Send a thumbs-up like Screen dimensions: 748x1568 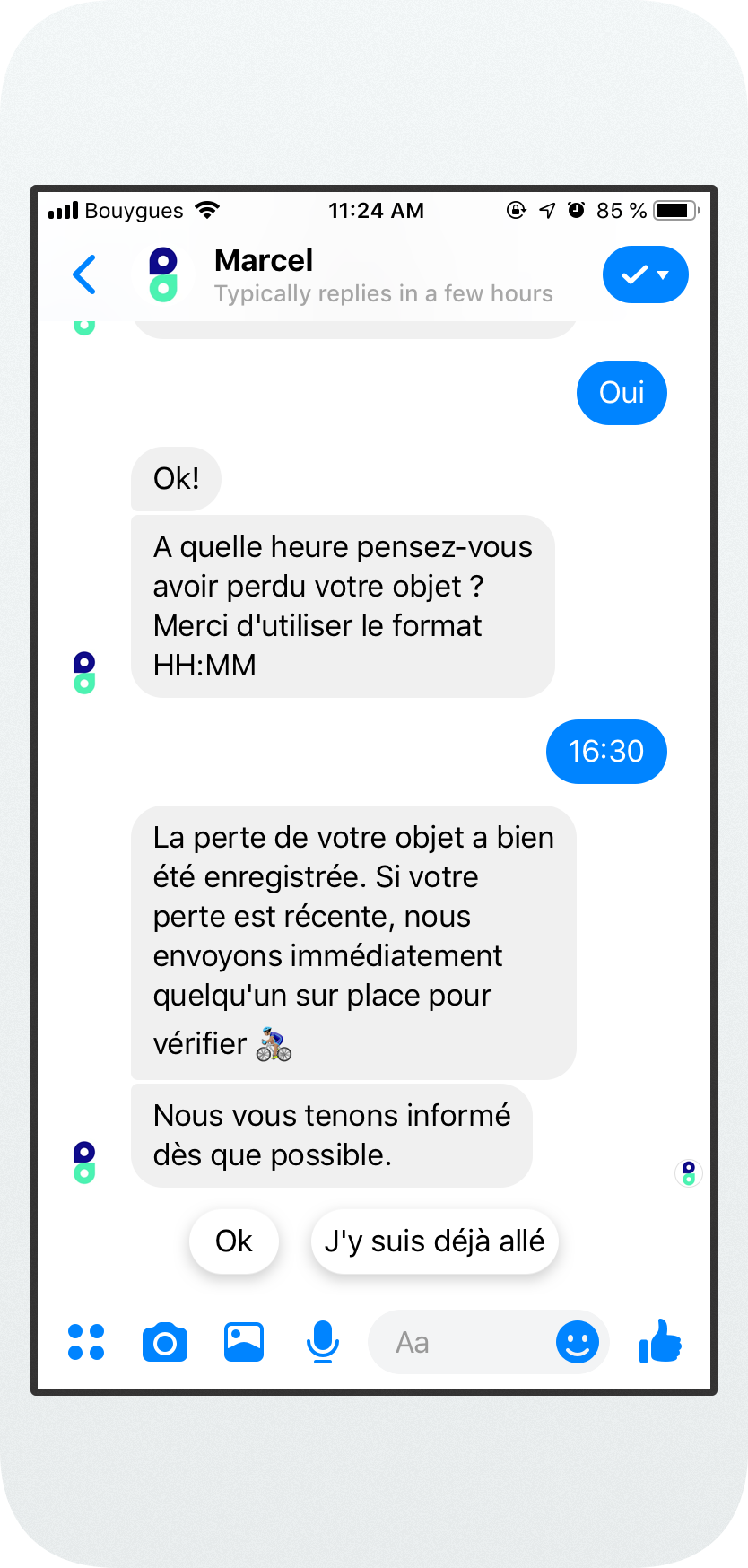point(661,1341)
